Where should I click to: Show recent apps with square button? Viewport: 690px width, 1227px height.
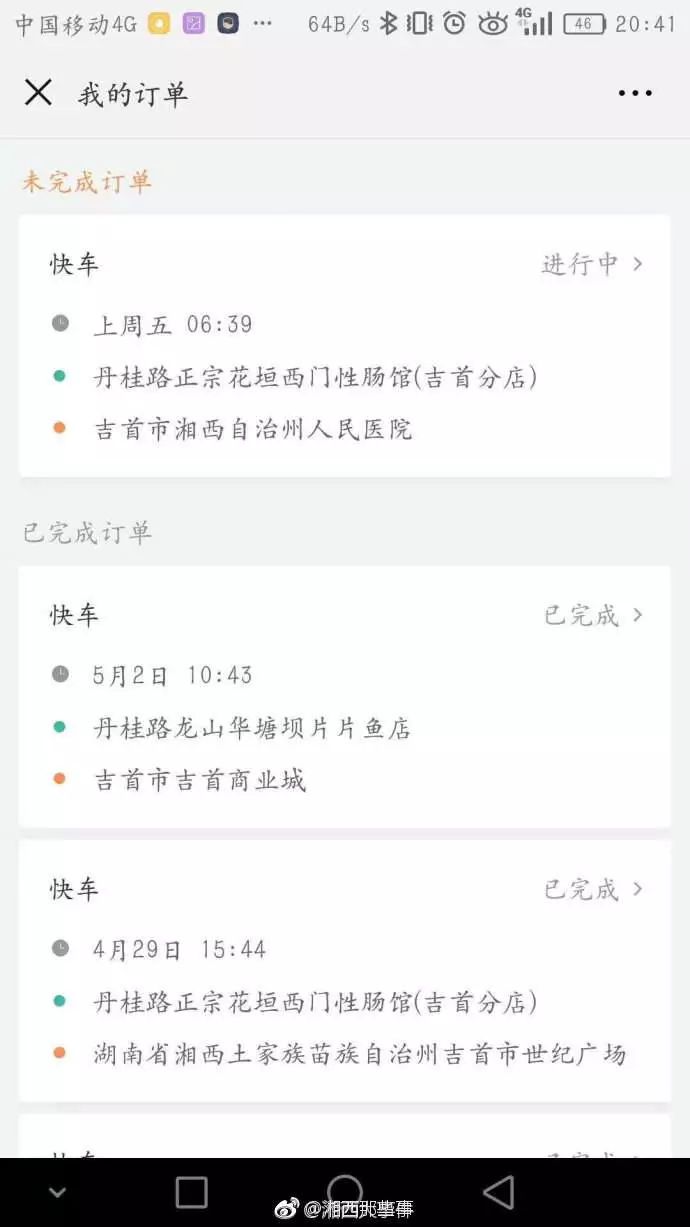pos(191,1191)
